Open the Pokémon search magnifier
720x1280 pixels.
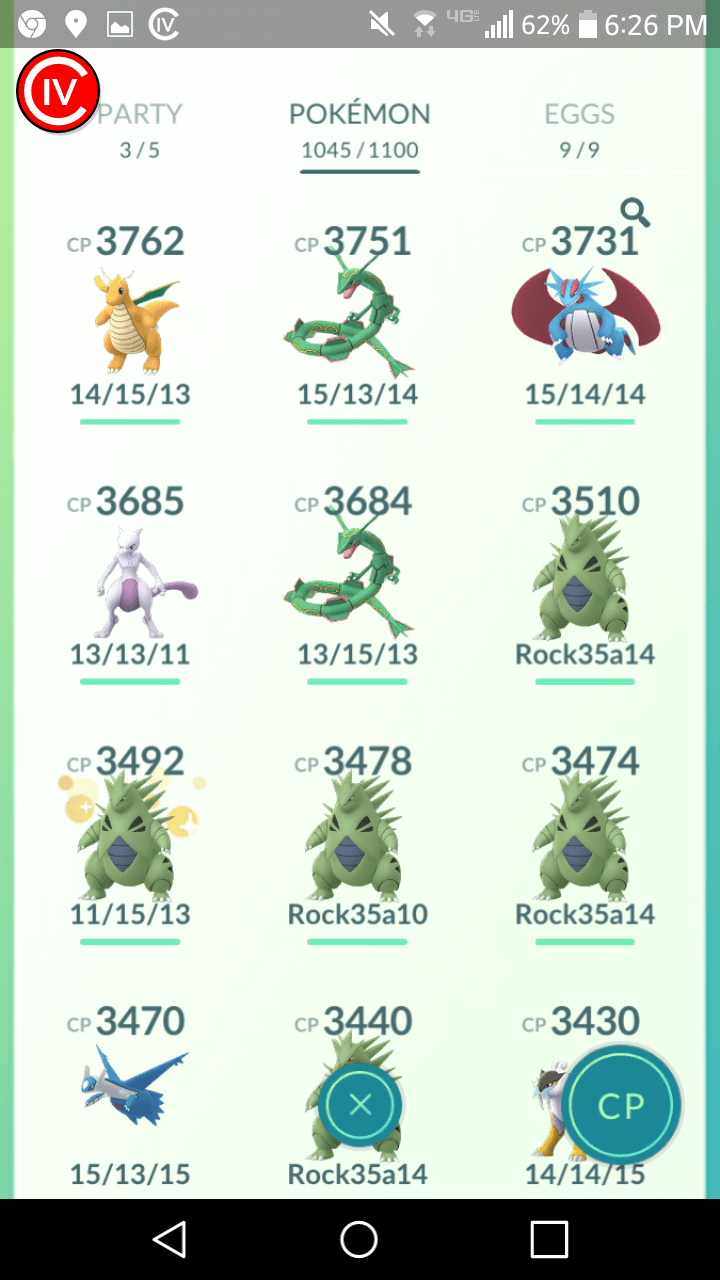click(635, 212)
